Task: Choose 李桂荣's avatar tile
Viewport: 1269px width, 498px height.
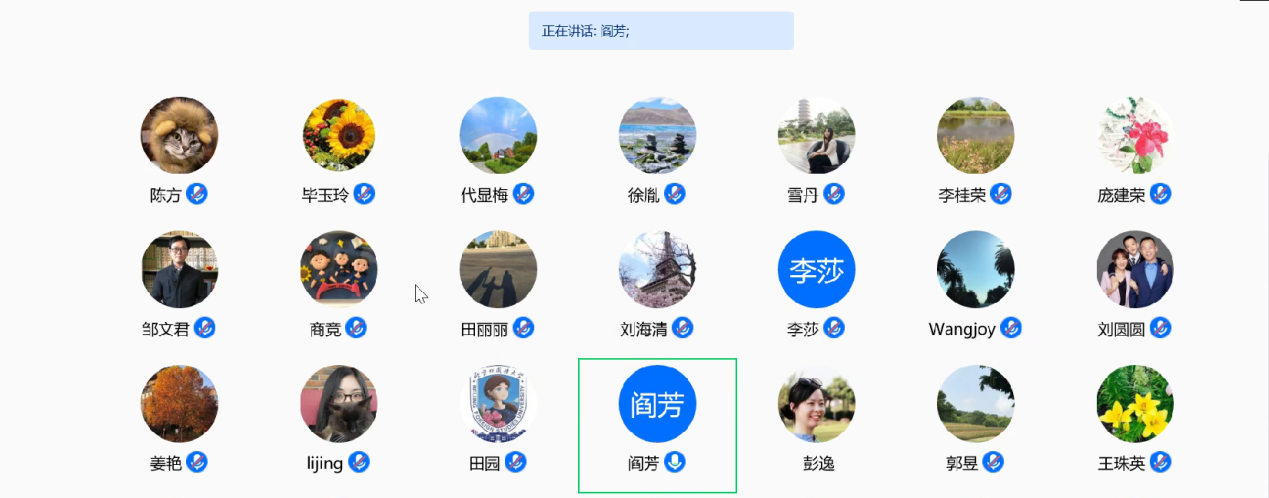Action: 975,136
